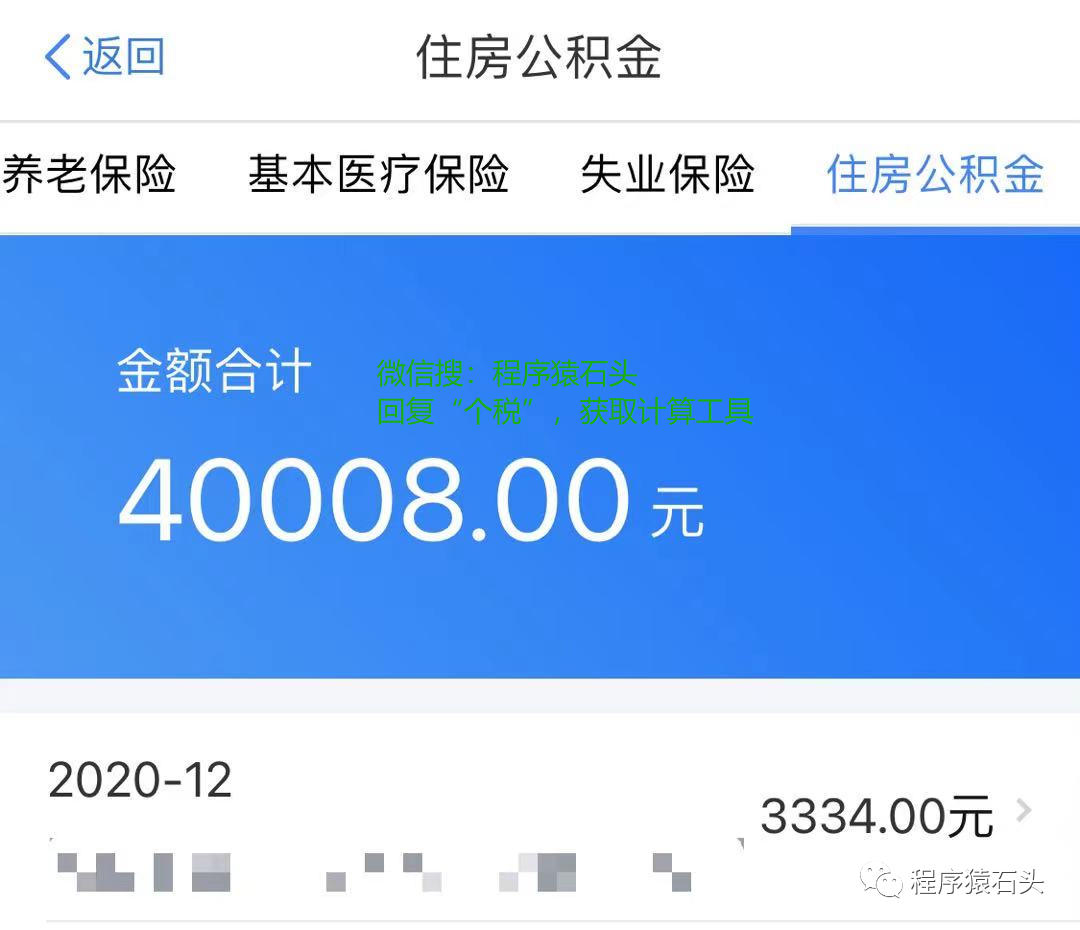Switch to the 基本医疗保险 tab
Viewport: 1080px width, 930px height.
378,175
